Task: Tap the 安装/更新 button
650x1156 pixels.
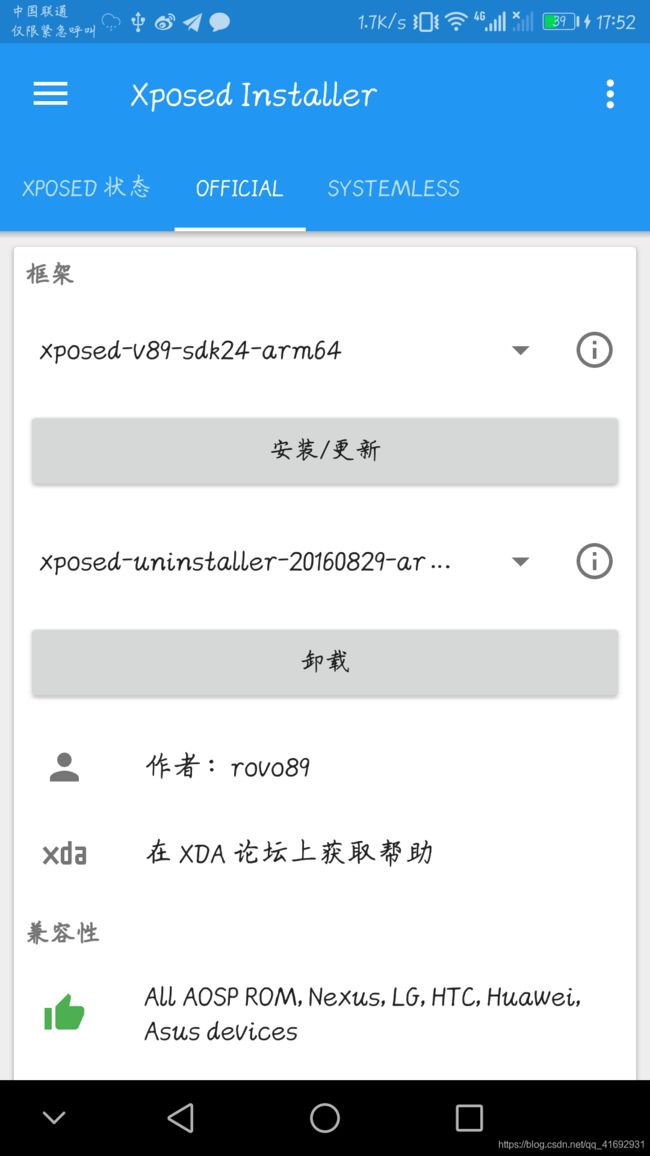Action: (324, 450)
